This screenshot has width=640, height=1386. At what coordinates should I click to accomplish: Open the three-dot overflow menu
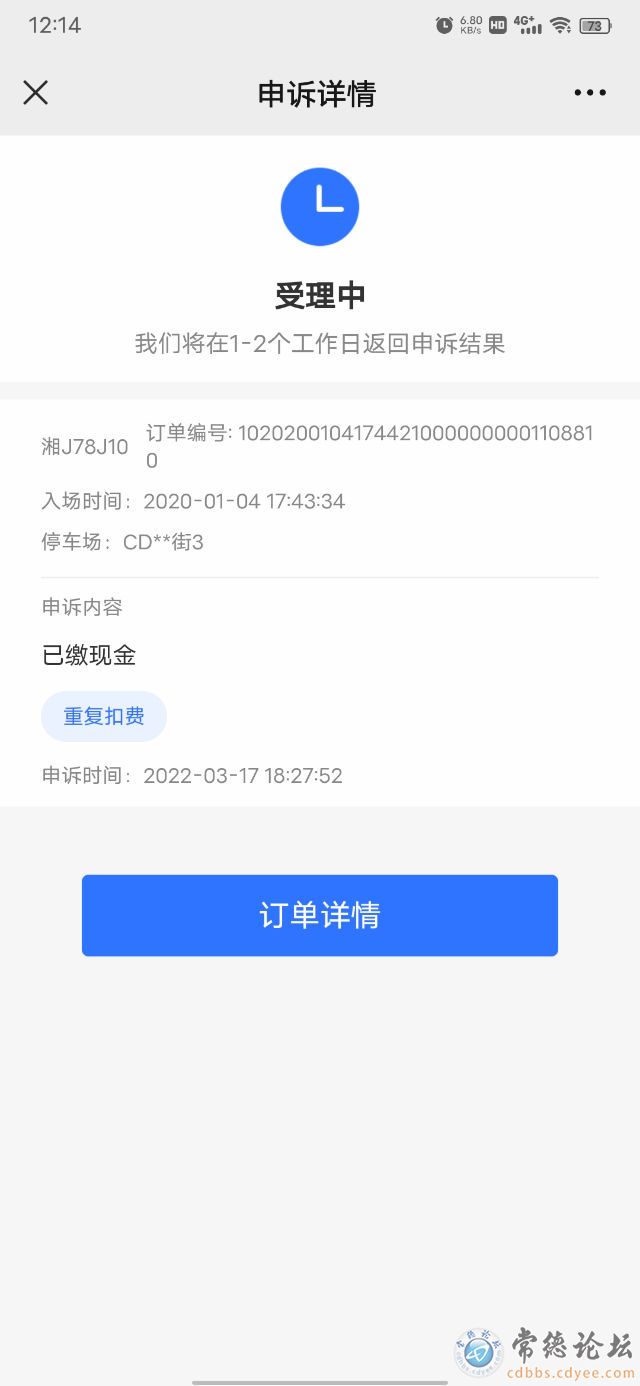click(x=590, y=93)
